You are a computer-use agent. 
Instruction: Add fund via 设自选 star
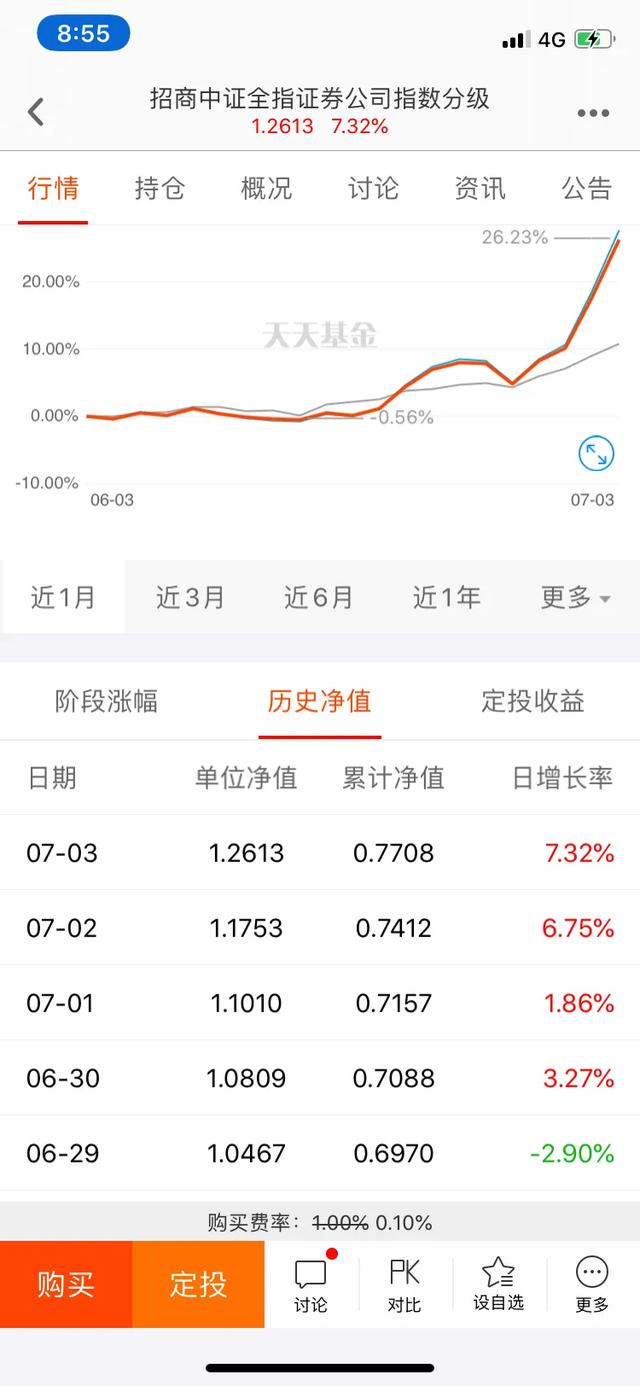click(498, 1285)
